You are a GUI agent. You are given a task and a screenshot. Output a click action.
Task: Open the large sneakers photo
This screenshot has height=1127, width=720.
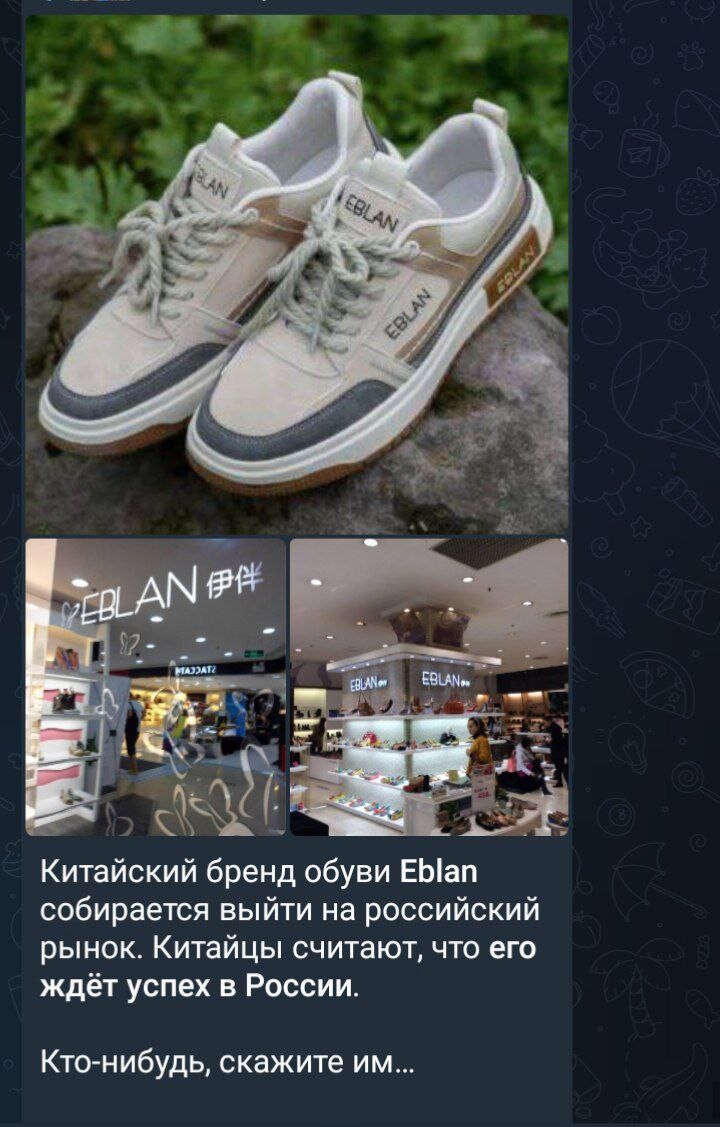(x=296, y=275)
